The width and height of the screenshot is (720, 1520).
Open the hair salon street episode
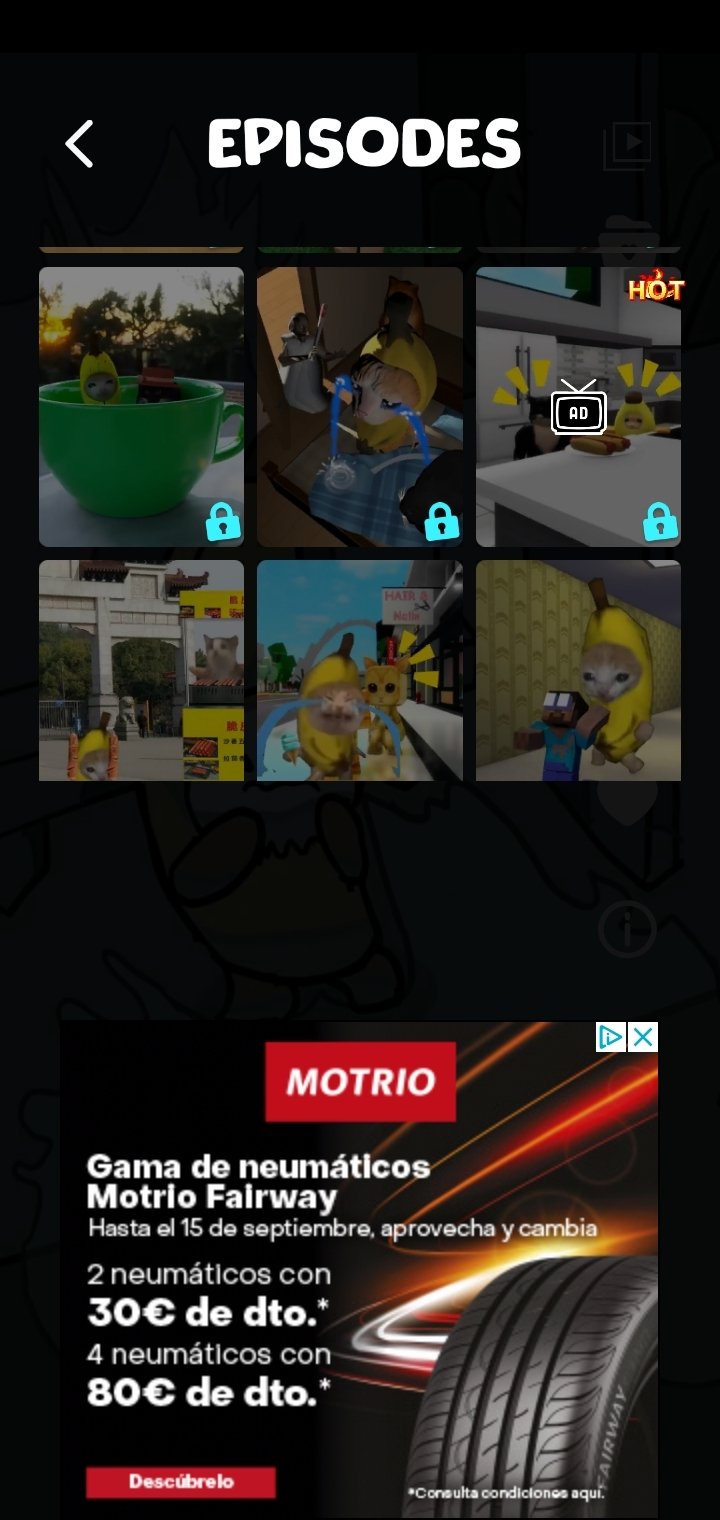pos(360,670)
